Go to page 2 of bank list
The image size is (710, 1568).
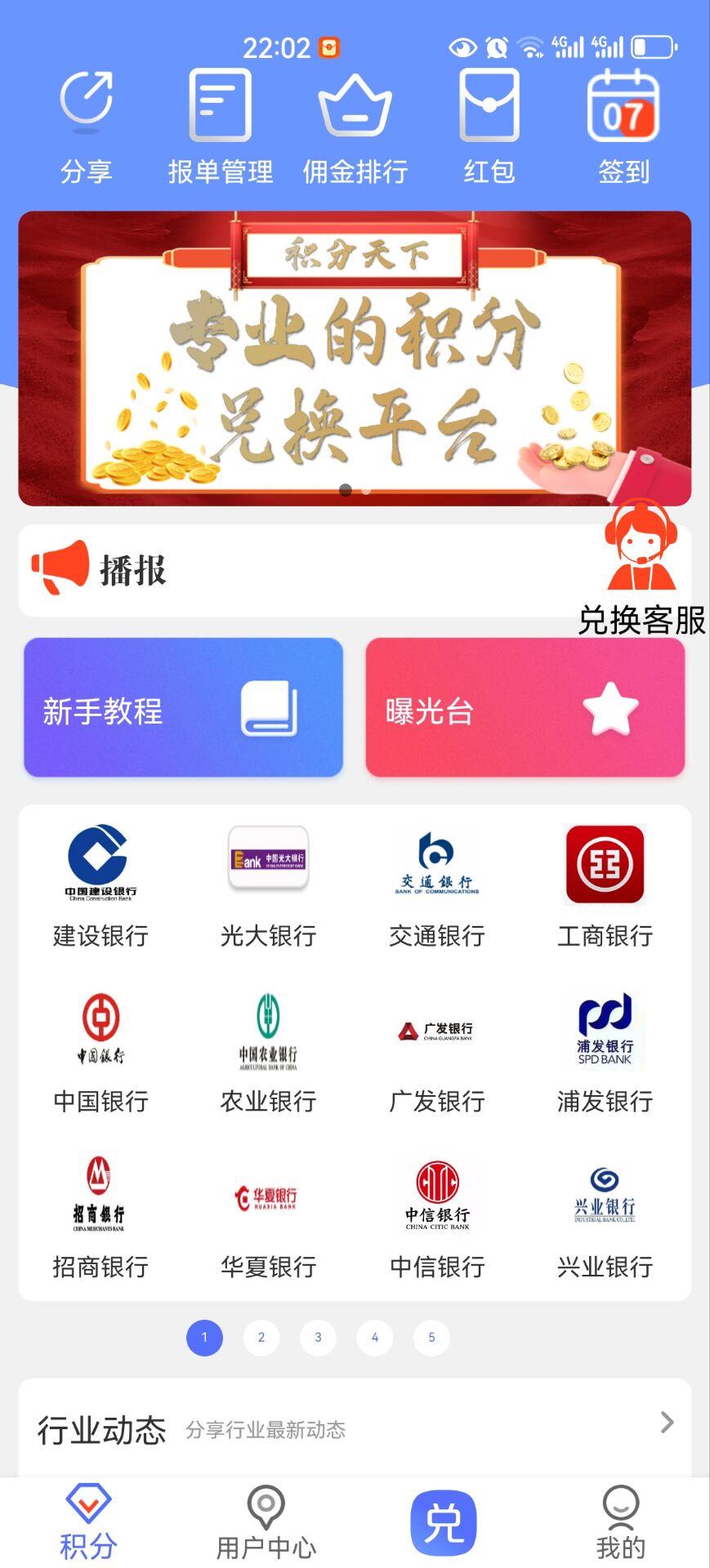tap(261, 1338)
